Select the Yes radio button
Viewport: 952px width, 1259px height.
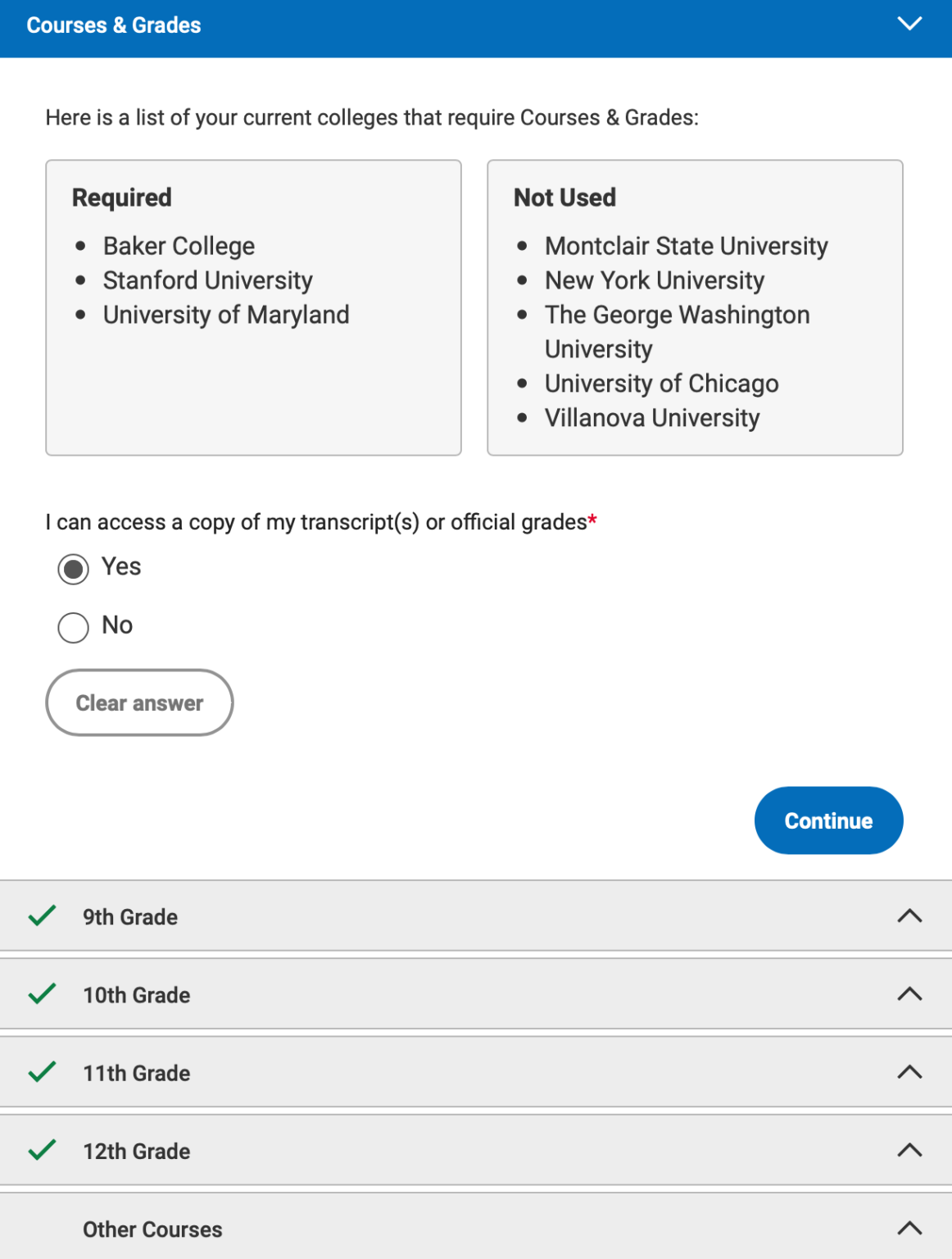(73, 568)
